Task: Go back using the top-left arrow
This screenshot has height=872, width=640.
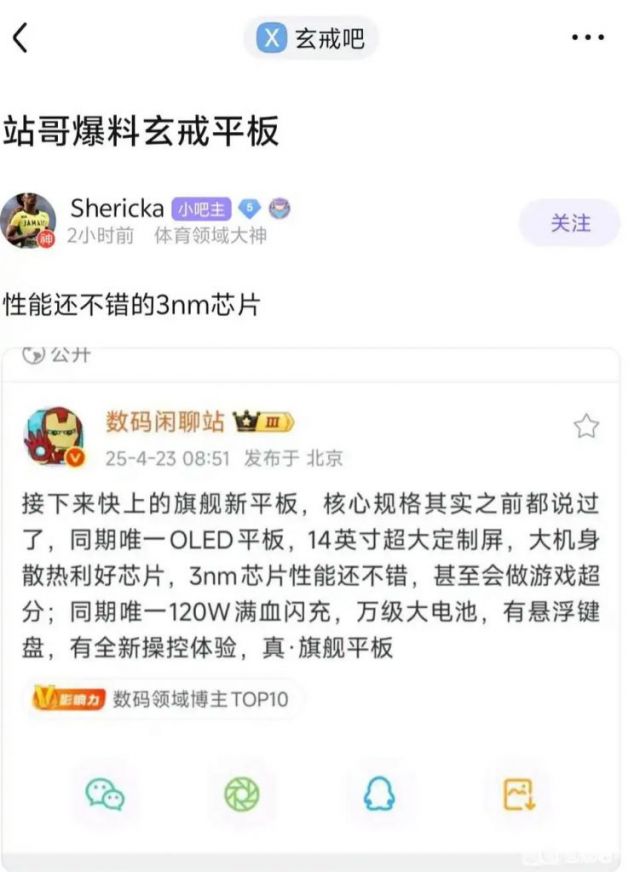Action: click(20, 39)
